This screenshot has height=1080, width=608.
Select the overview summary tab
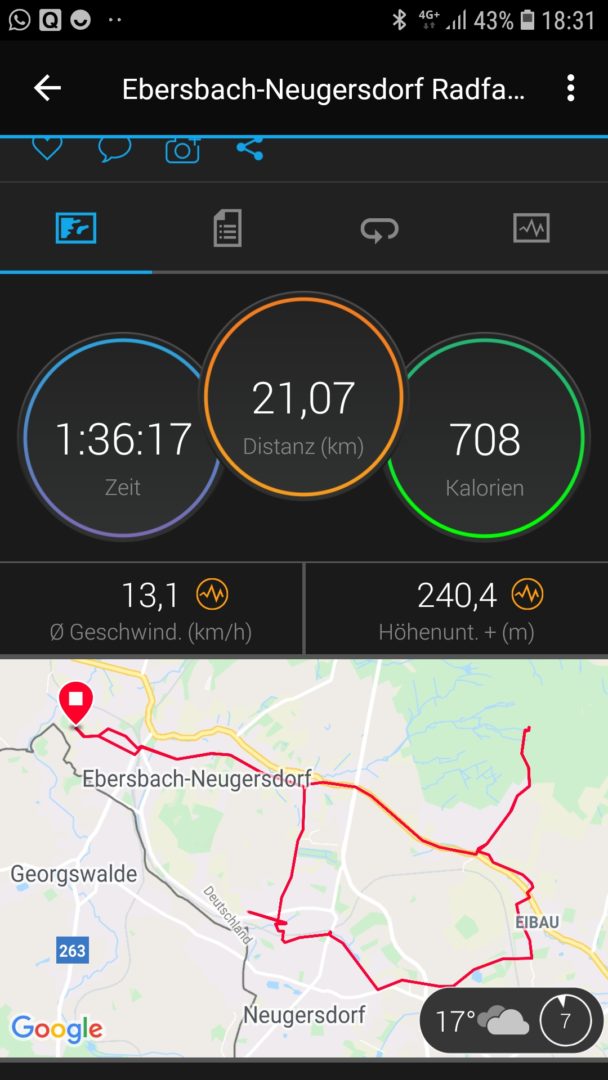tap(76, 229)
